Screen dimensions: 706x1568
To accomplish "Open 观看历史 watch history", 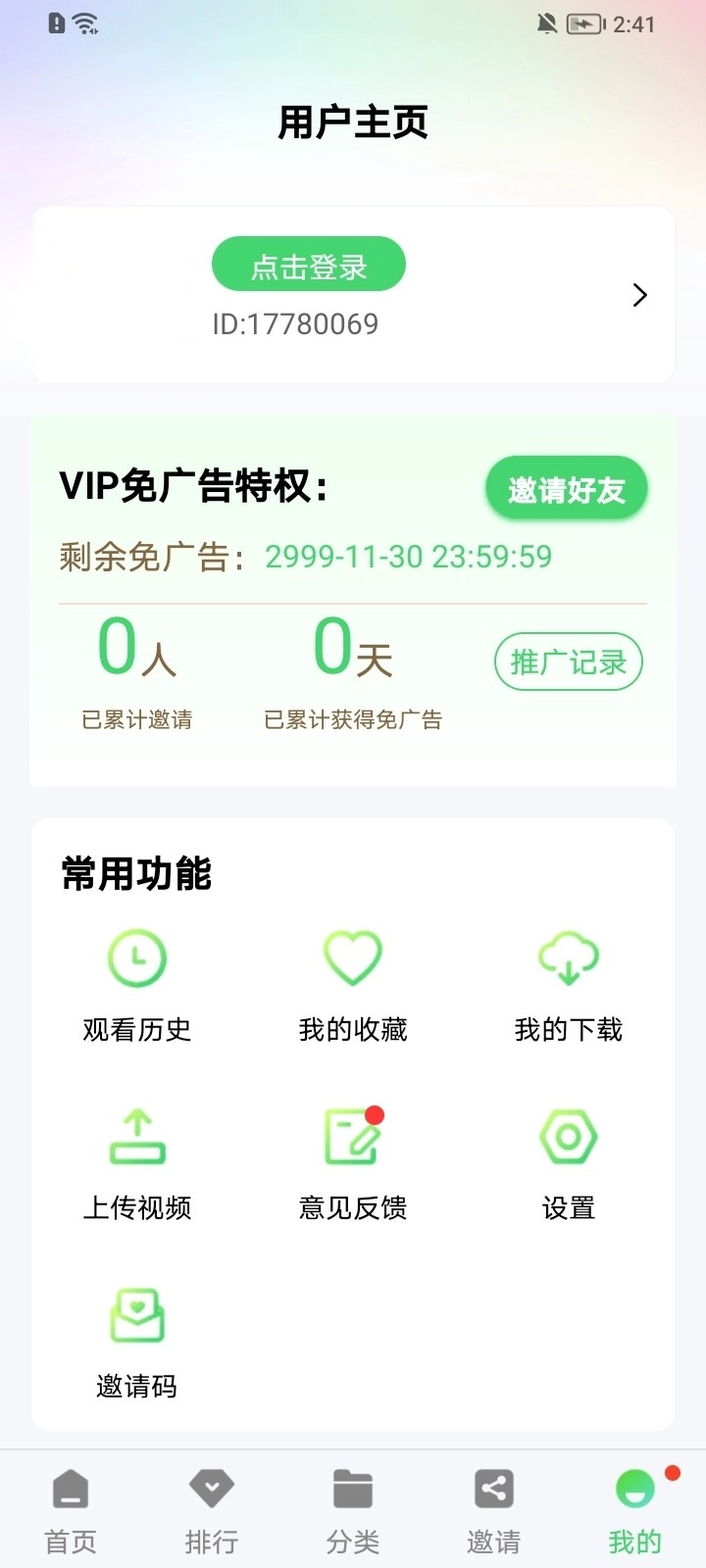I will (137, 983).
